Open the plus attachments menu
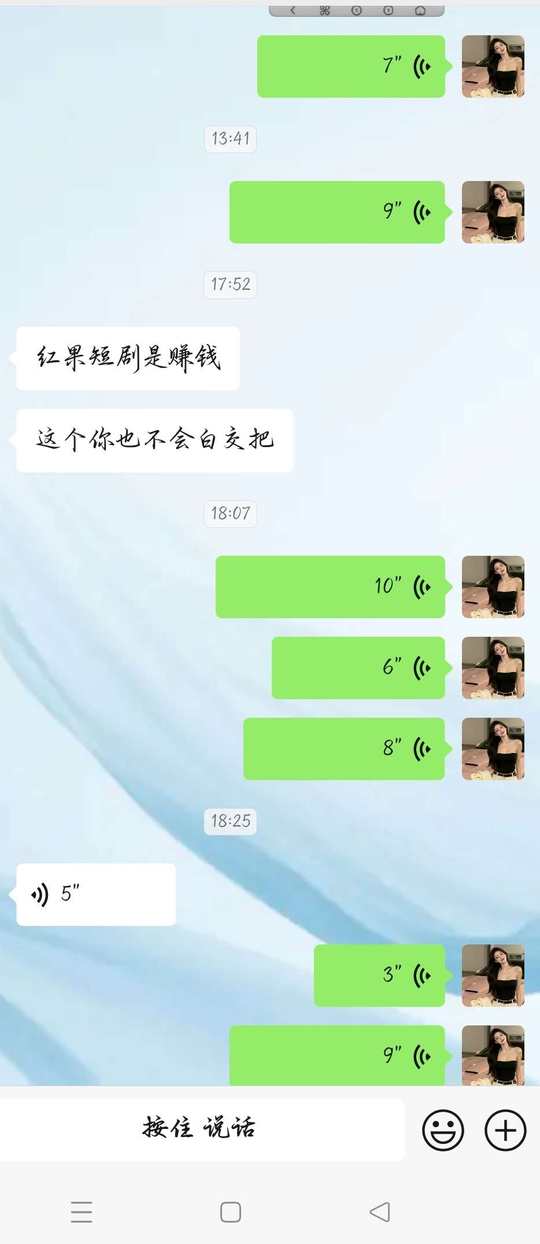Screen dimensions: 540x1244 point(505,1130)
